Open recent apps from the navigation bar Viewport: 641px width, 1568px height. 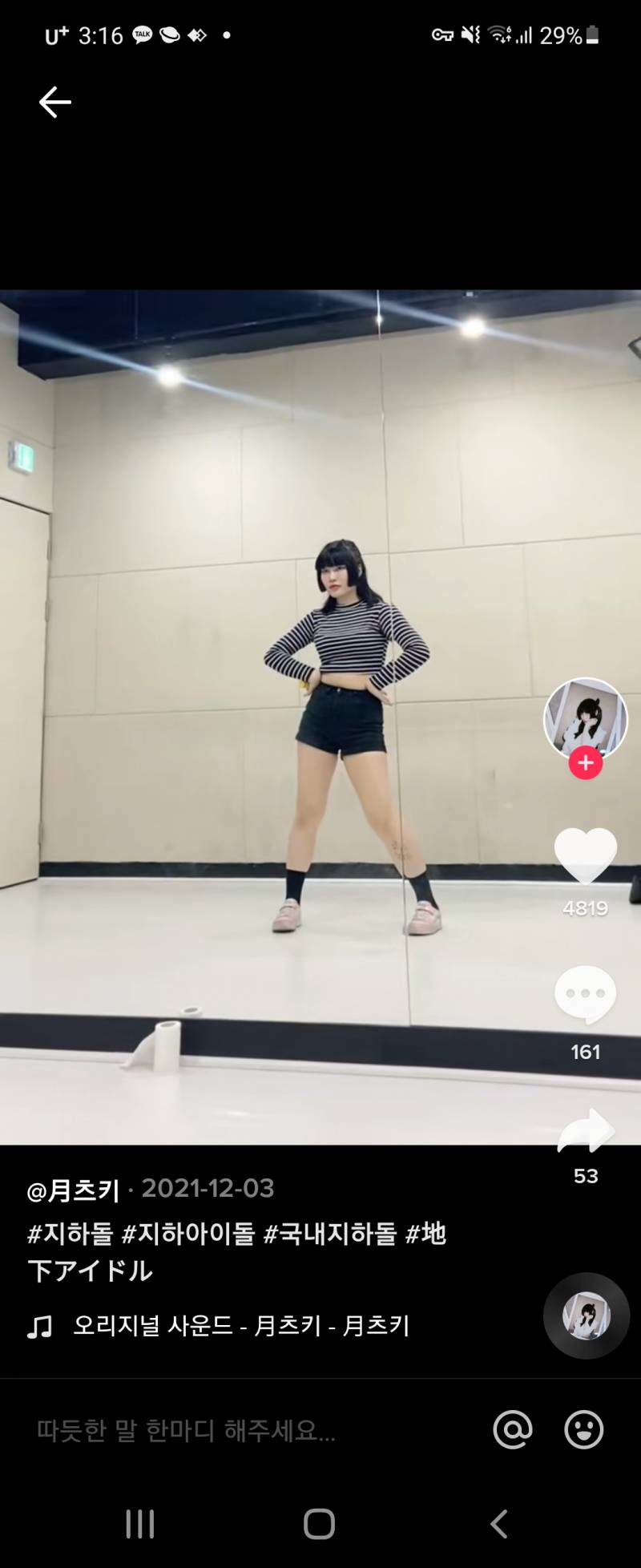(x=140, y=1524)
